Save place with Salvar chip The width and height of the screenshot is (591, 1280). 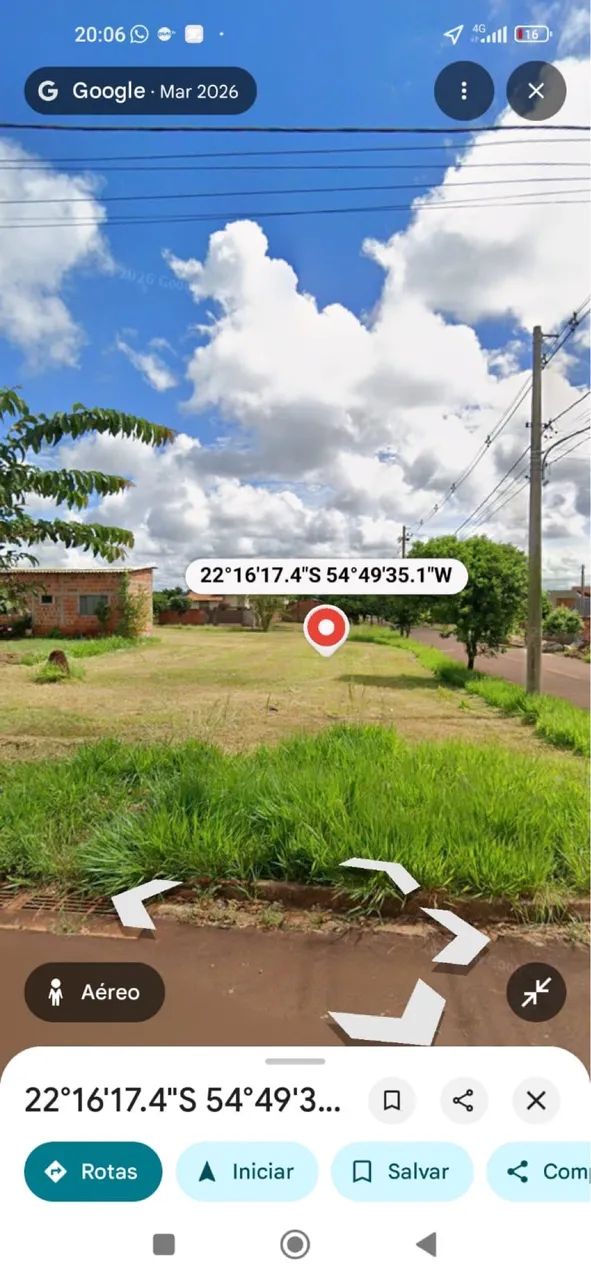tap(402, 1171)
